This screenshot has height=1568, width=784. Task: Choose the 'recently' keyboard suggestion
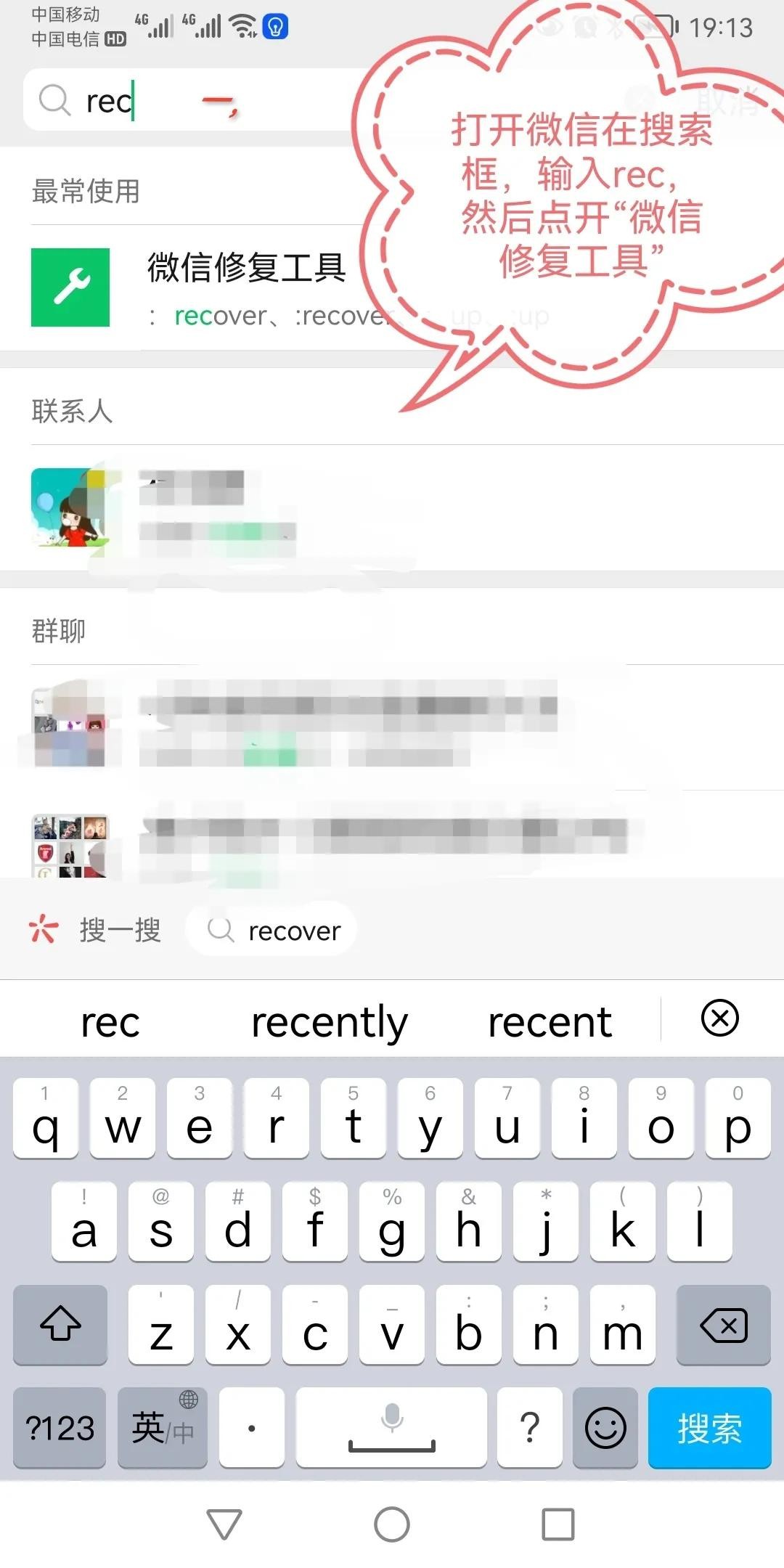(x=330, y=1021)
